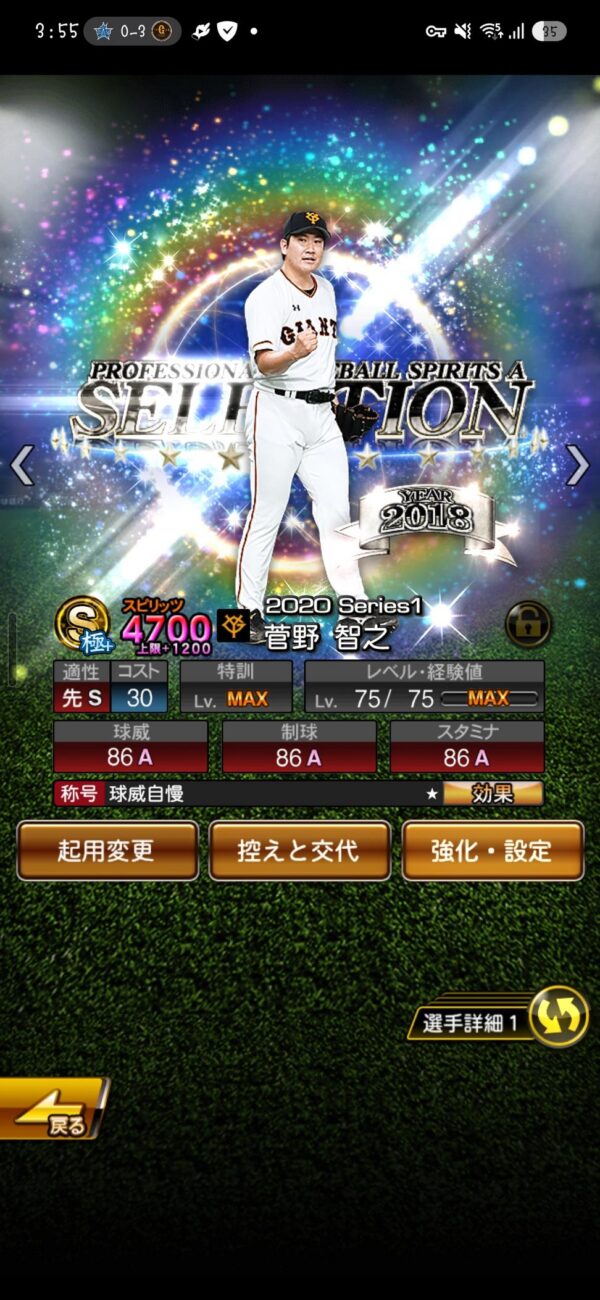Viewport: 600px width, 1300px height.
Task: Toggle the player lock icon
Action: click(x=528, y=625)
